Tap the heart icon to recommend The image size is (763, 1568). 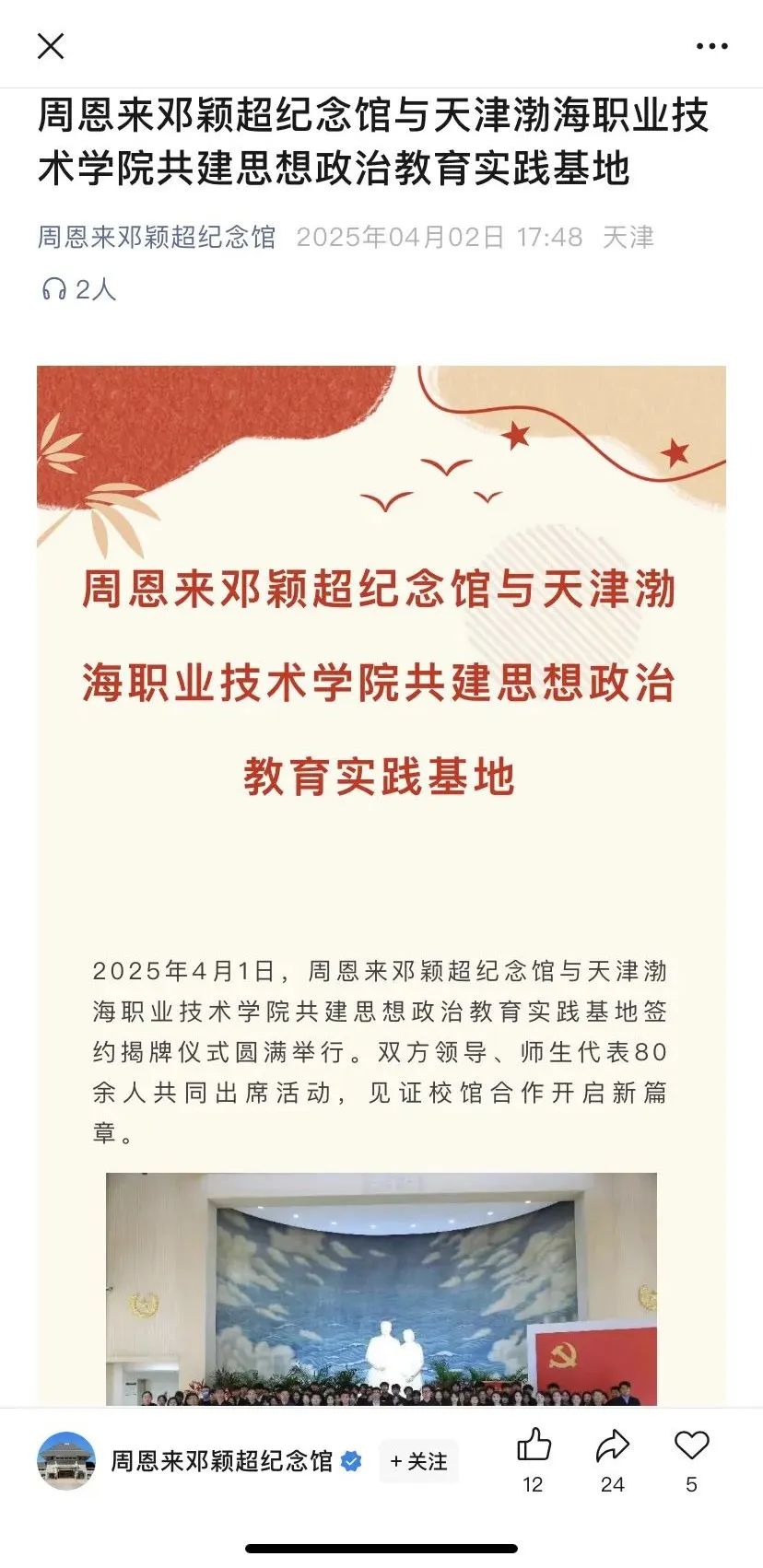(691, 1445)
